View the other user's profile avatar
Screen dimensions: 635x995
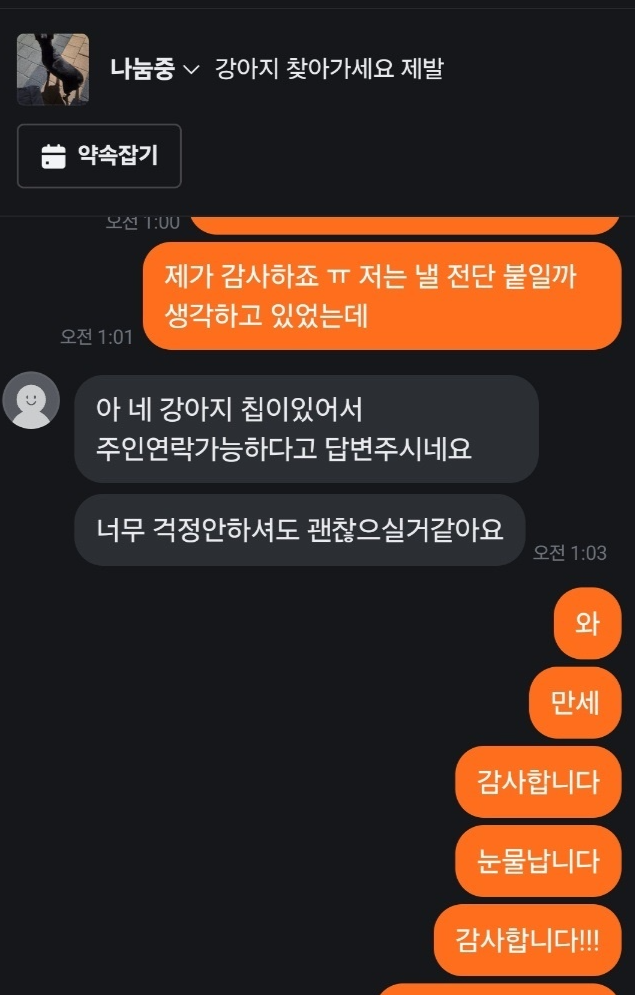(x=31, y=400)
